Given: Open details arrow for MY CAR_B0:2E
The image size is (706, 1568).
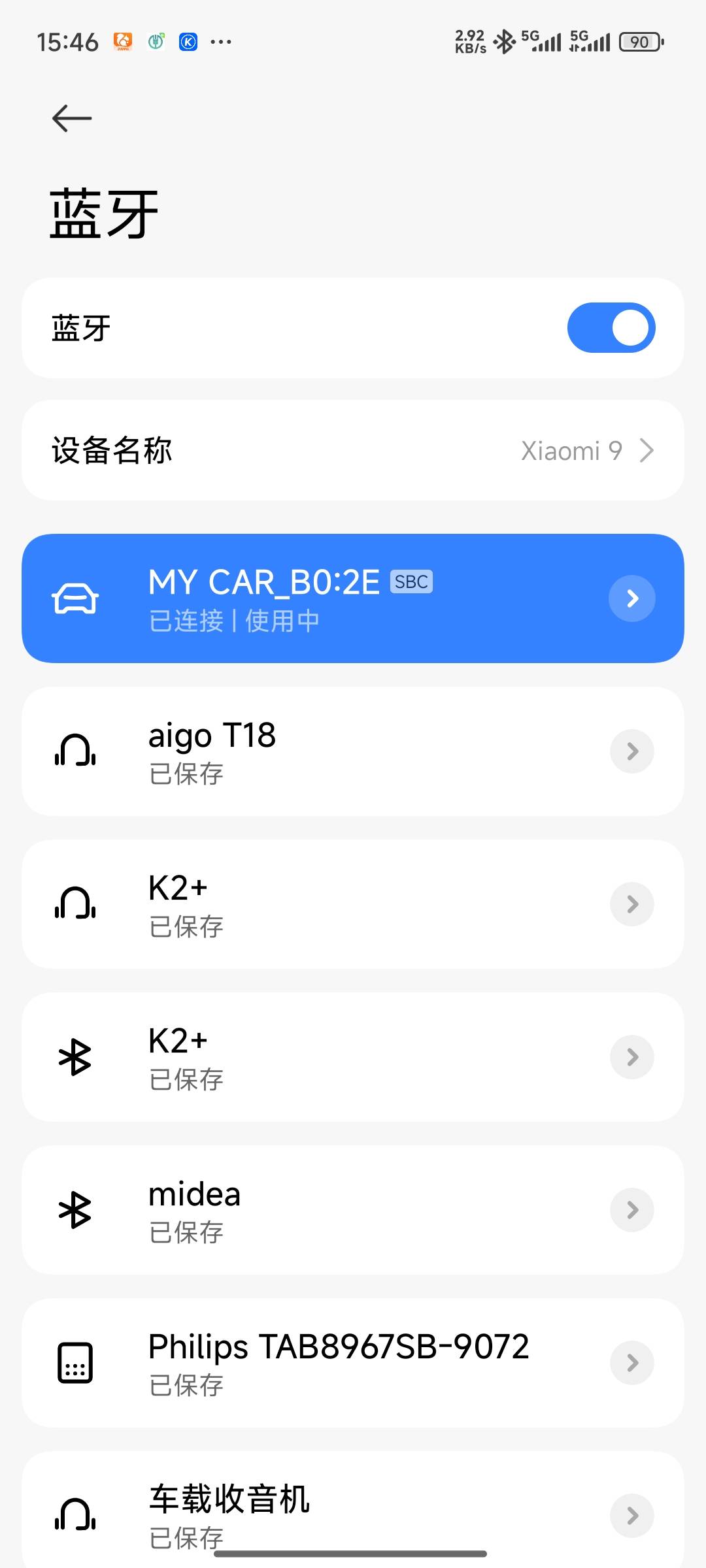Looking at the screenshot, I should (x=631, y=598).
